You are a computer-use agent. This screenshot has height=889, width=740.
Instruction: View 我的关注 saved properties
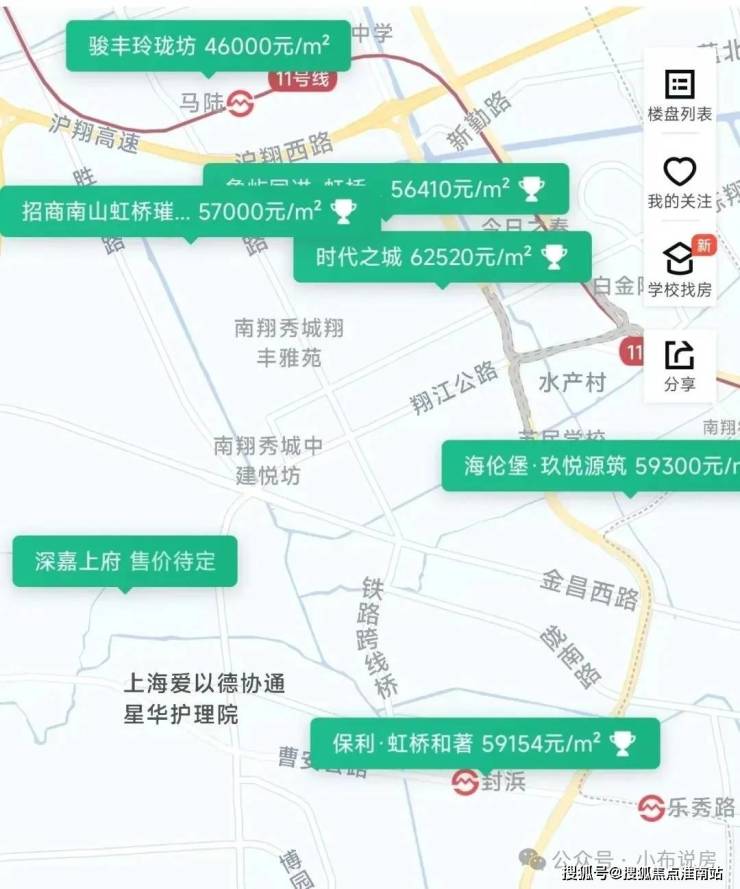pyautogui.click(x=680, y=183)
